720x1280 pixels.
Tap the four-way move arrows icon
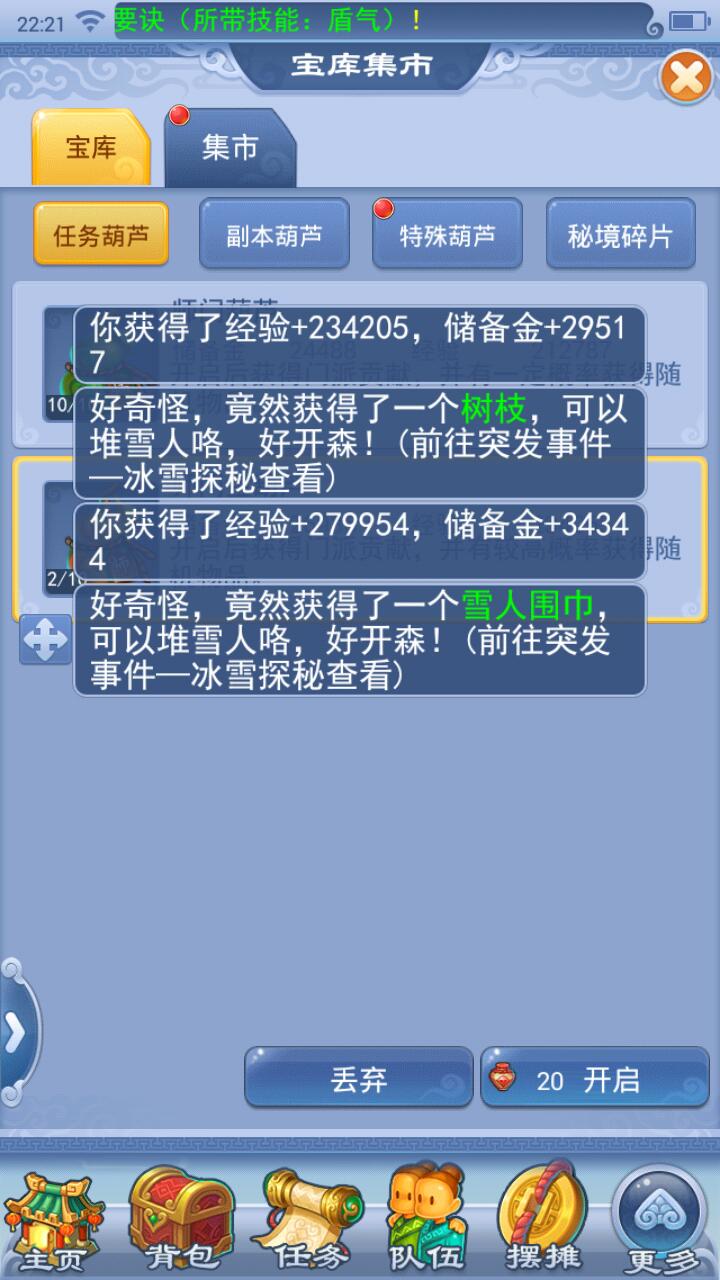[45, 640]
